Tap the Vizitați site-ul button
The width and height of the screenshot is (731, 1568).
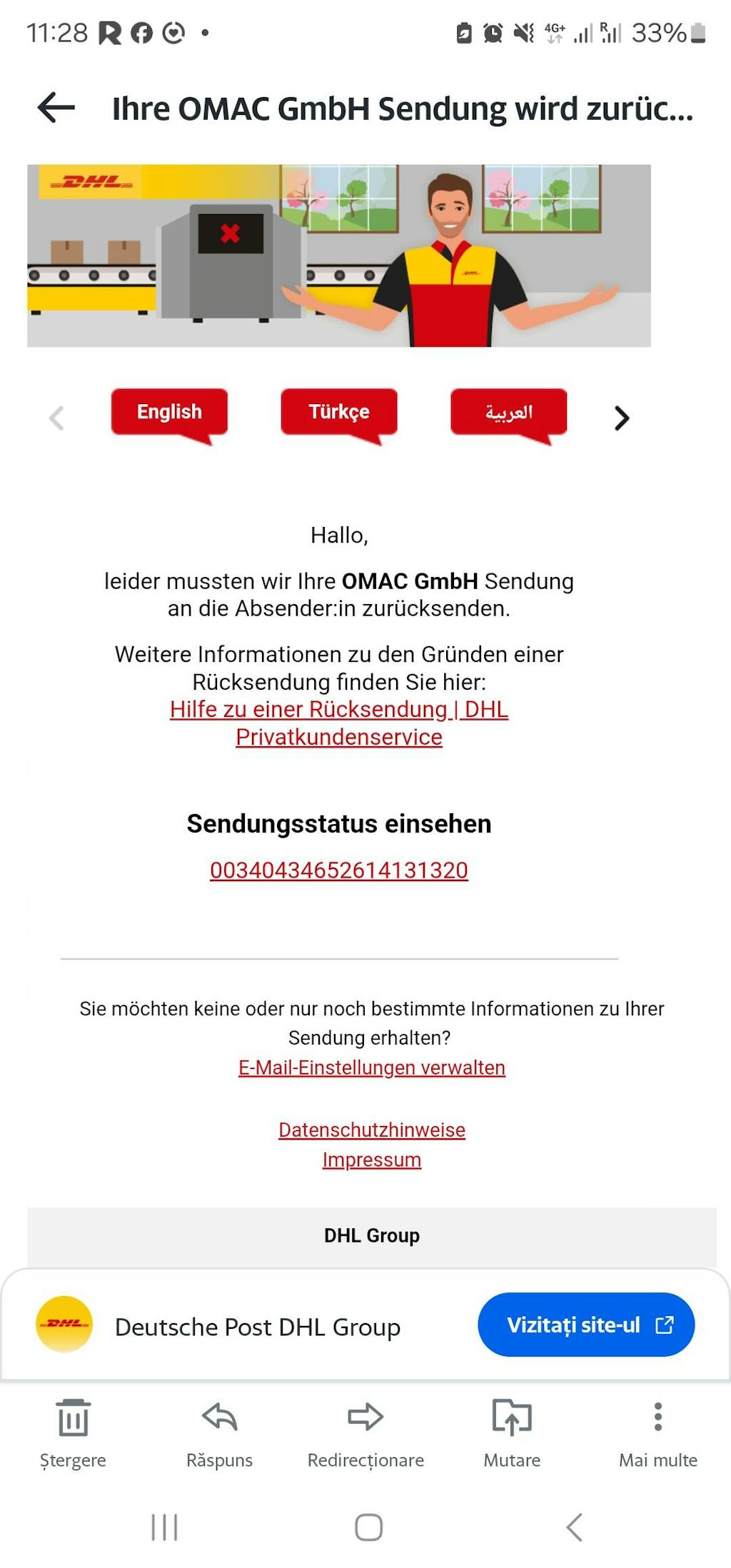(586, 1325)
